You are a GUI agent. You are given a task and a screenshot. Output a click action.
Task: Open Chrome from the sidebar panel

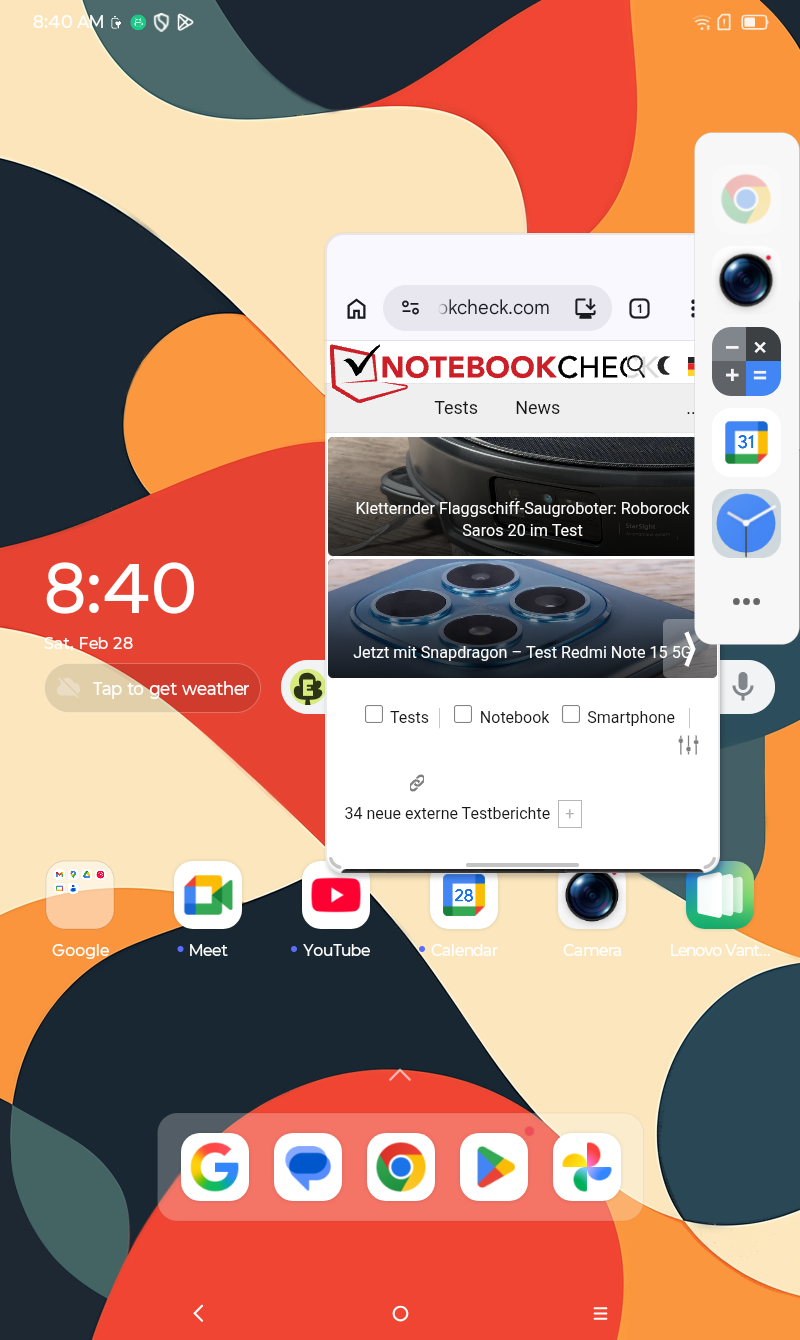(746, 199)
